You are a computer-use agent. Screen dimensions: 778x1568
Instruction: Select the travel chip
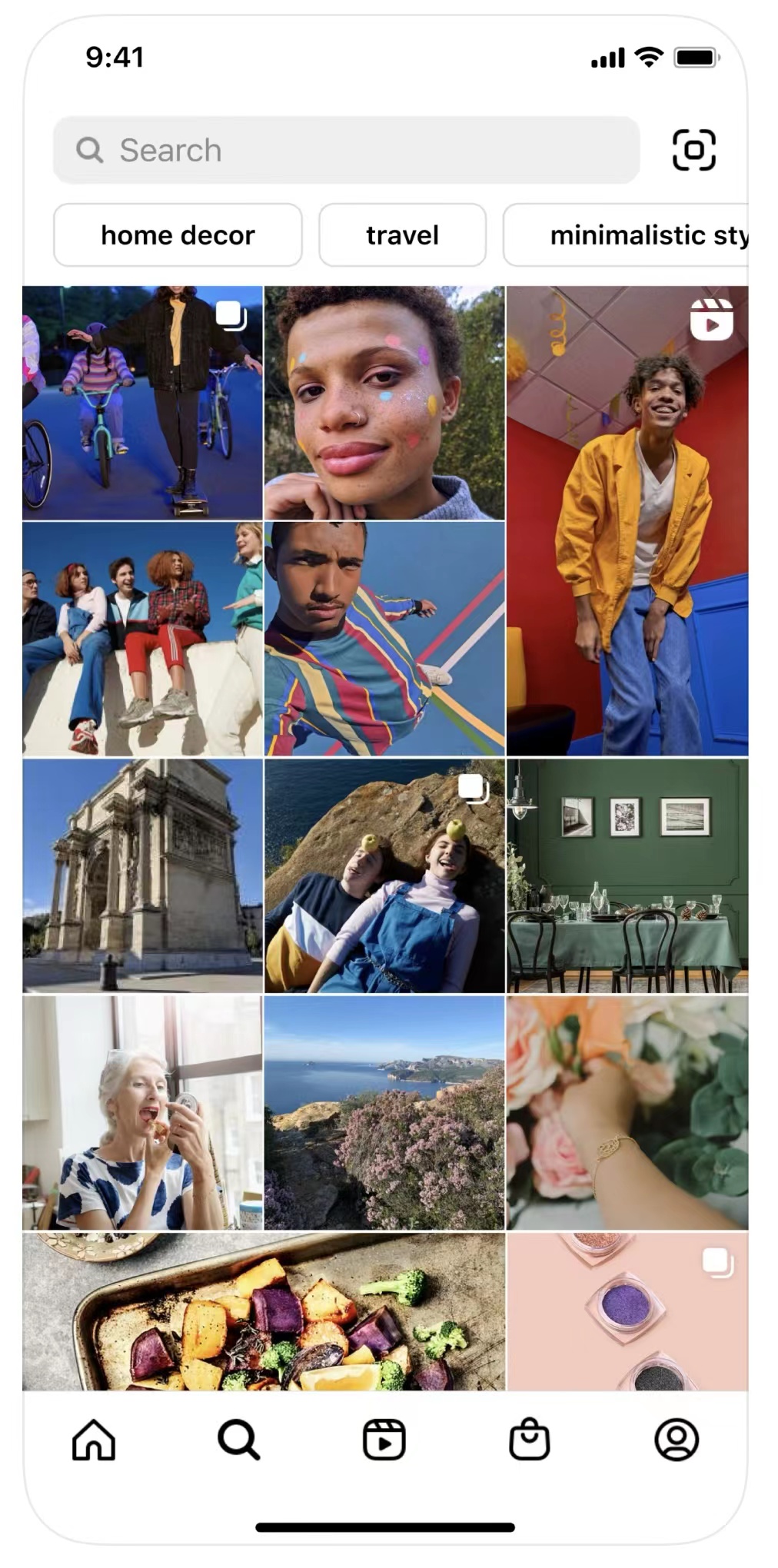pyautogui.click(x=402, y=235)
